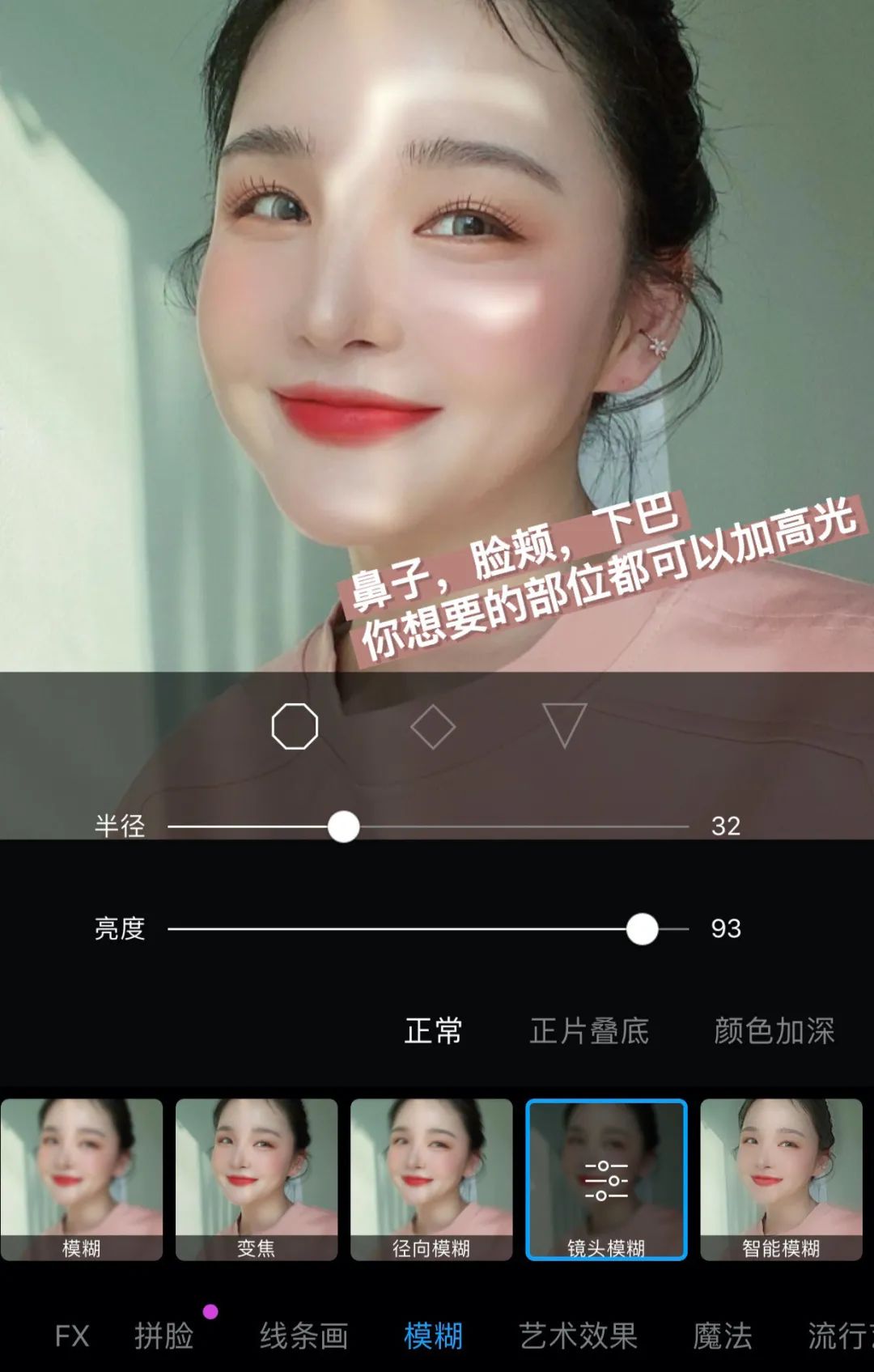The height and width of the screenshot is (1372, 874).
Task: Select the 径向模糊 radial blur effect
Action: coord(431,1179)
